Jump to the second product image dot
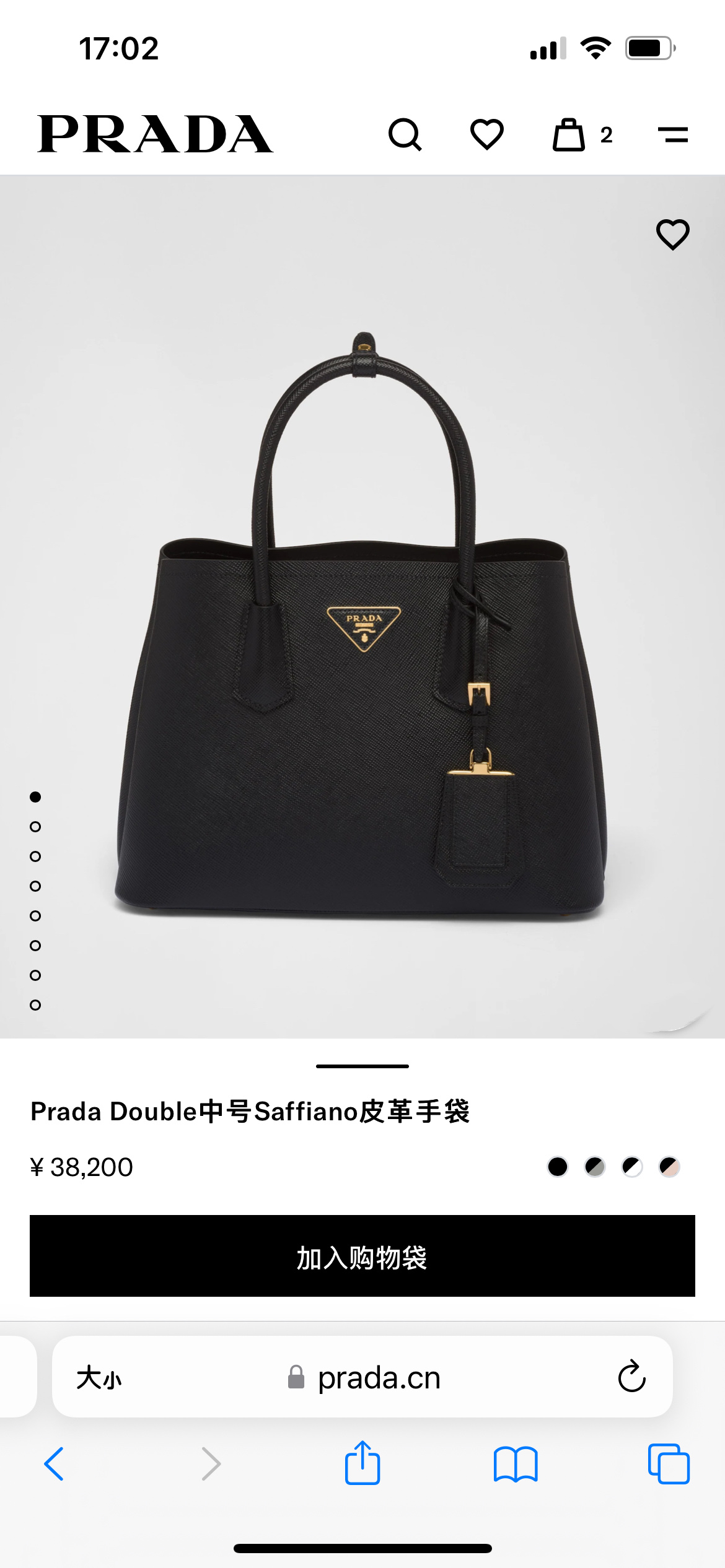 point(35,827)
